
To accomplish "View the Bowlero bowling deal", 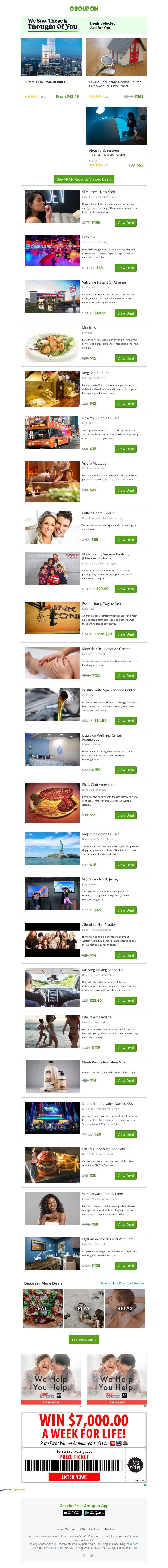I will coord(126,268).
